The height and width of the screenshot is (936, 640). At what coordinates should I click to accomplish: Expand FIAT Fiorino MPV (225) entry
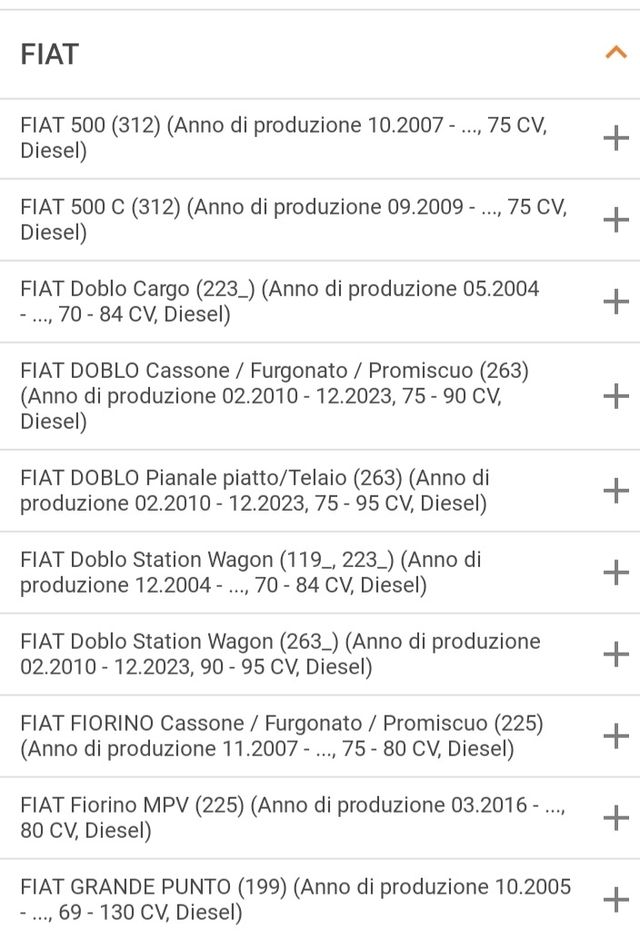[615, 818]
